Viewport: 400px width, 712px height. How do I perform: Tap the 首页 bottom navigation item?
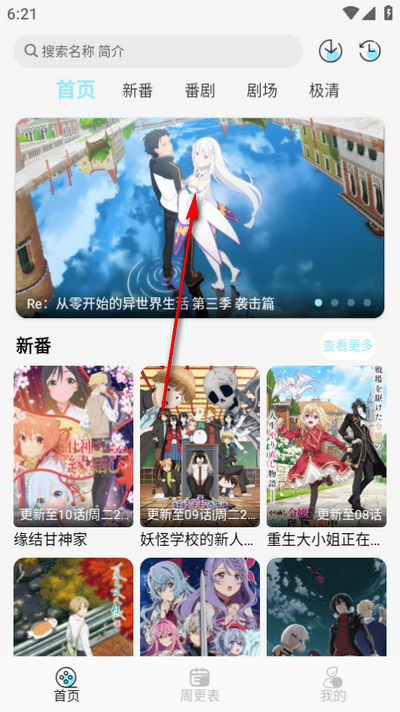(x=67, y=684)
